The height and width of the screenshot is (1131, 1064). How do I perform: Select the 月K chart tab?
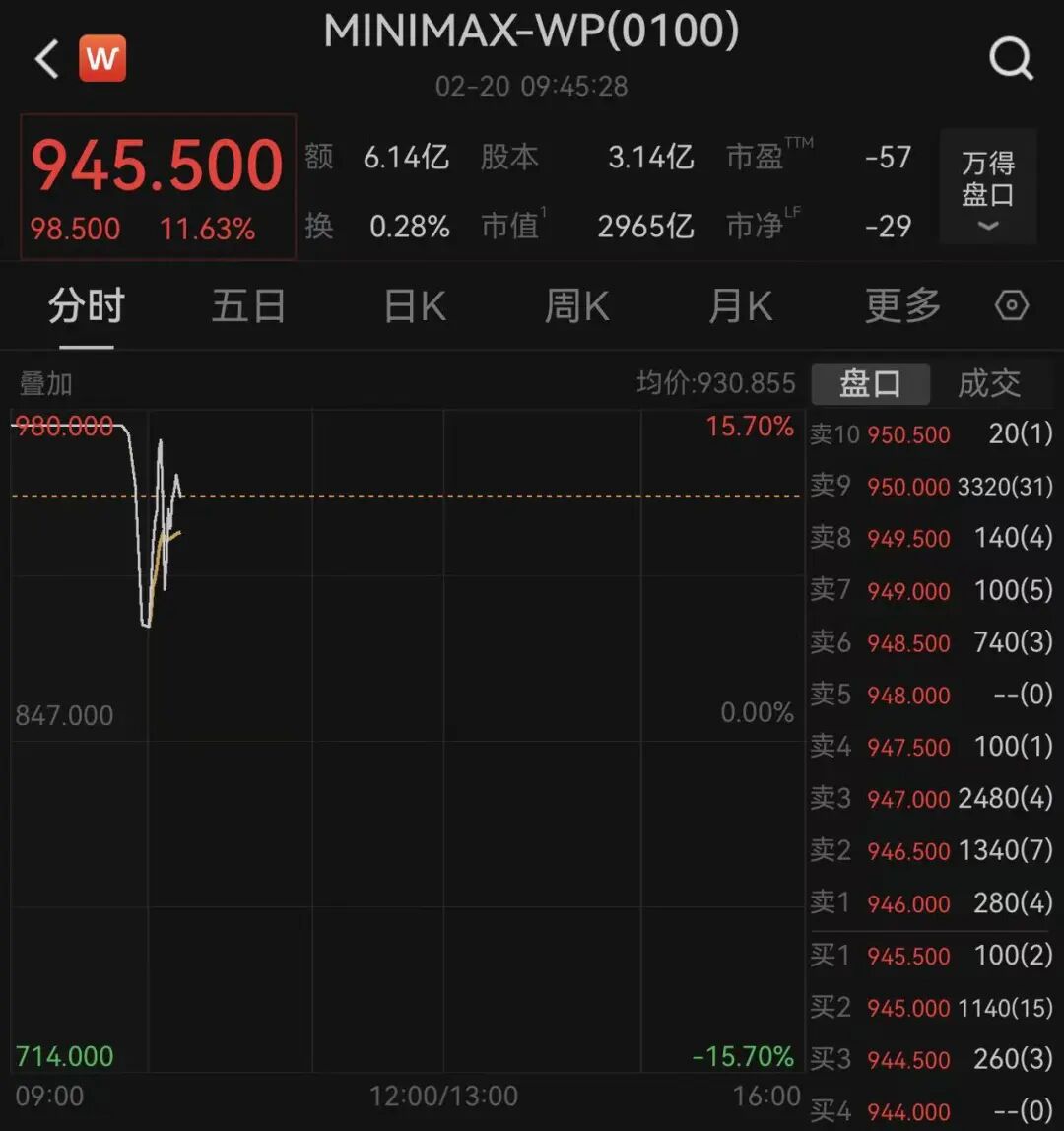741,307
